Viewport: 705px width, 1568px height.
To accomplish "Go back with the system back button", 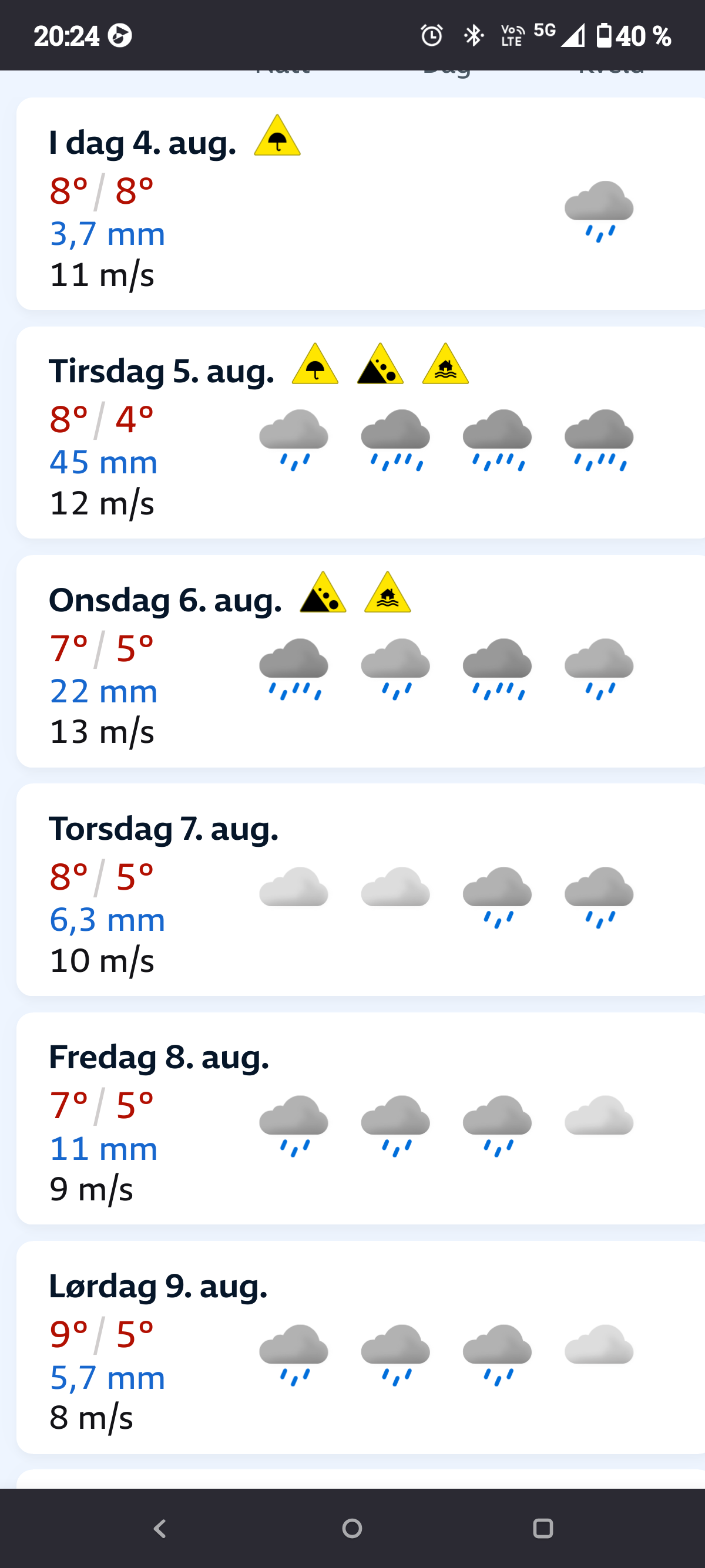I will coord(160,1528).
